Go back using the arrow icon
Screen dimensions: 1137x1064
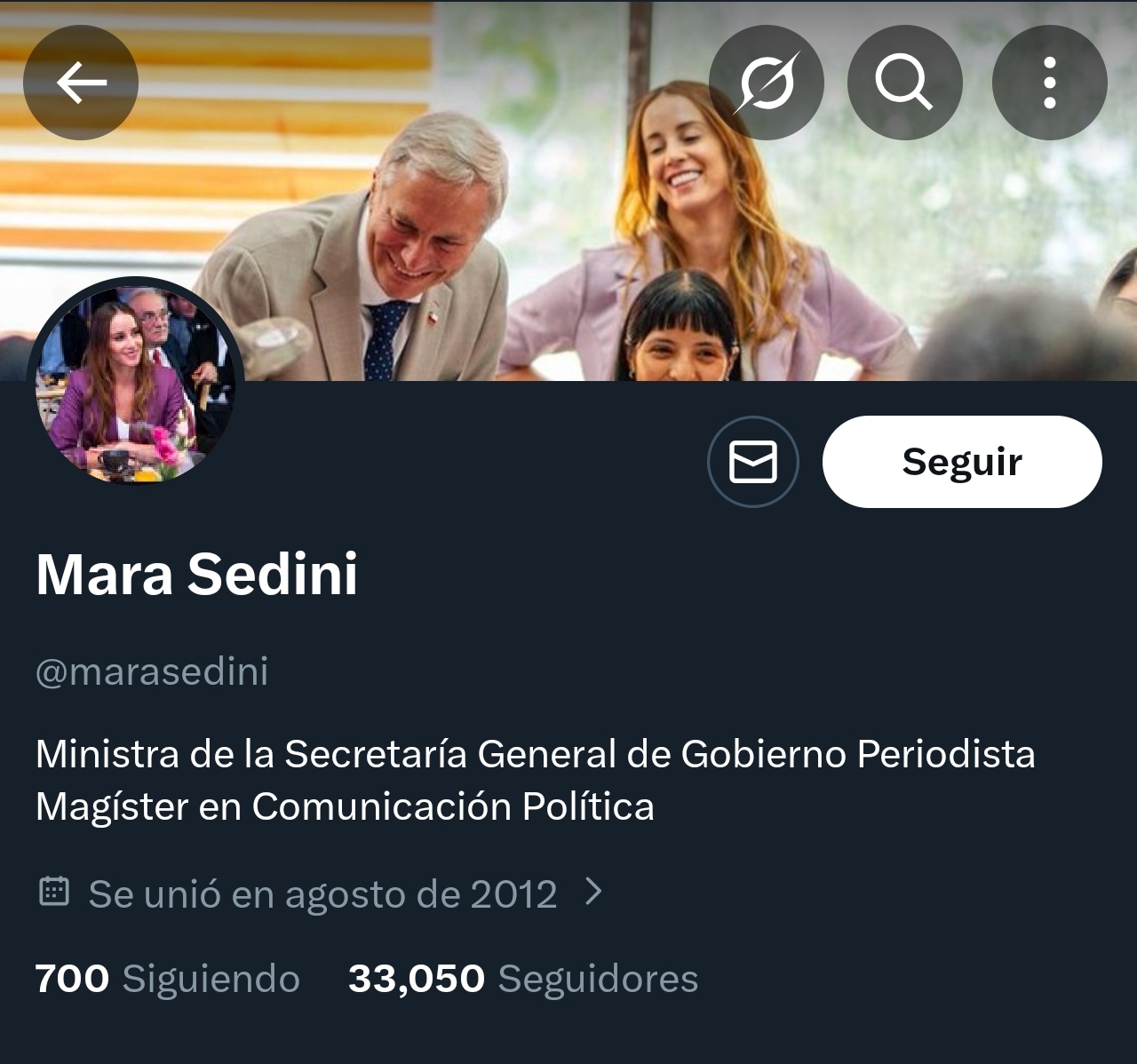click(x=81, y=83)
